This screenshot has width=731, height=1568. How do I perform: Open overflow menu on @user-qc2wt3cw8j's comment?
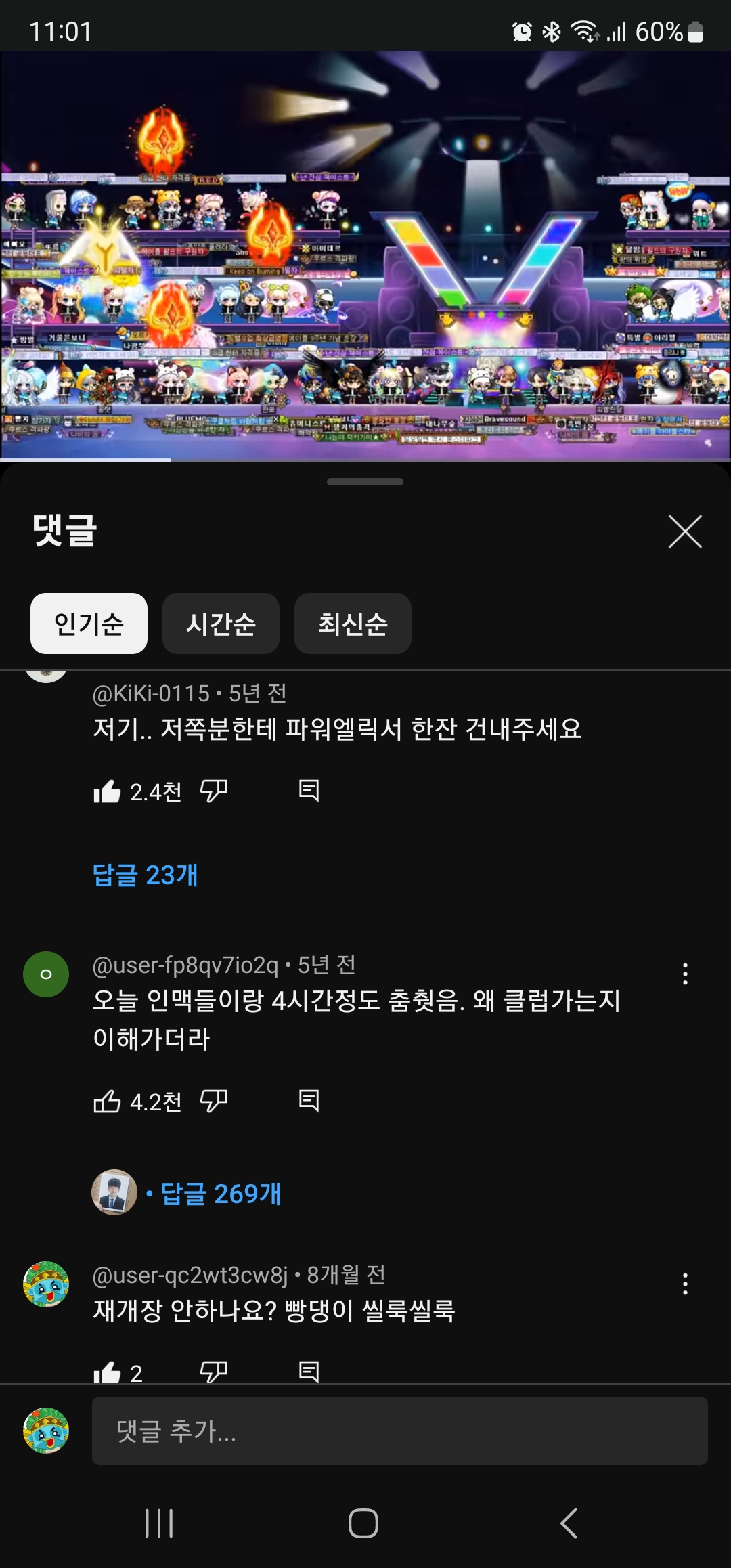685,1284
